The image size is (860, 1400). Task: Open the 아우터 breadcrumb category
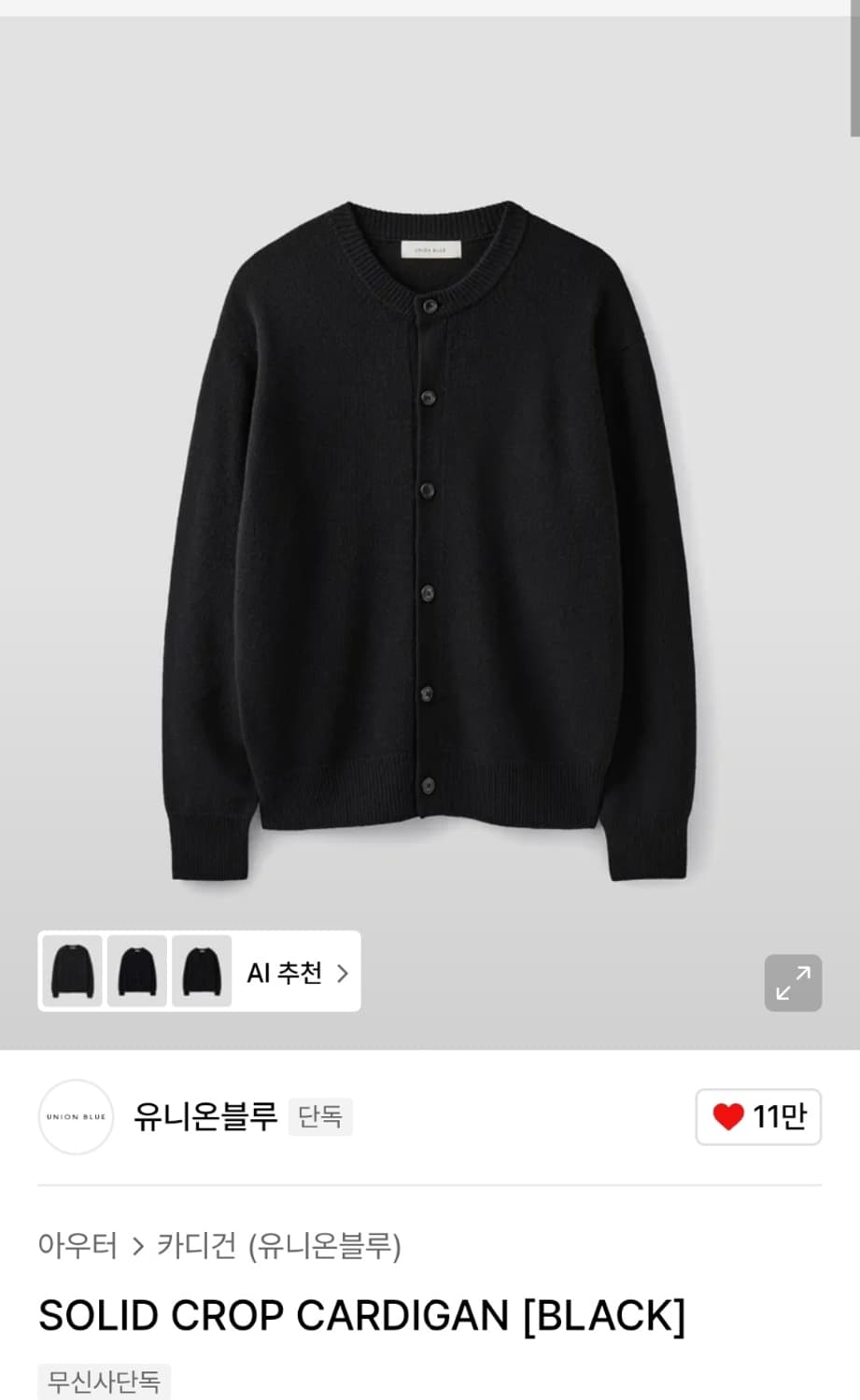point(78,1244)
